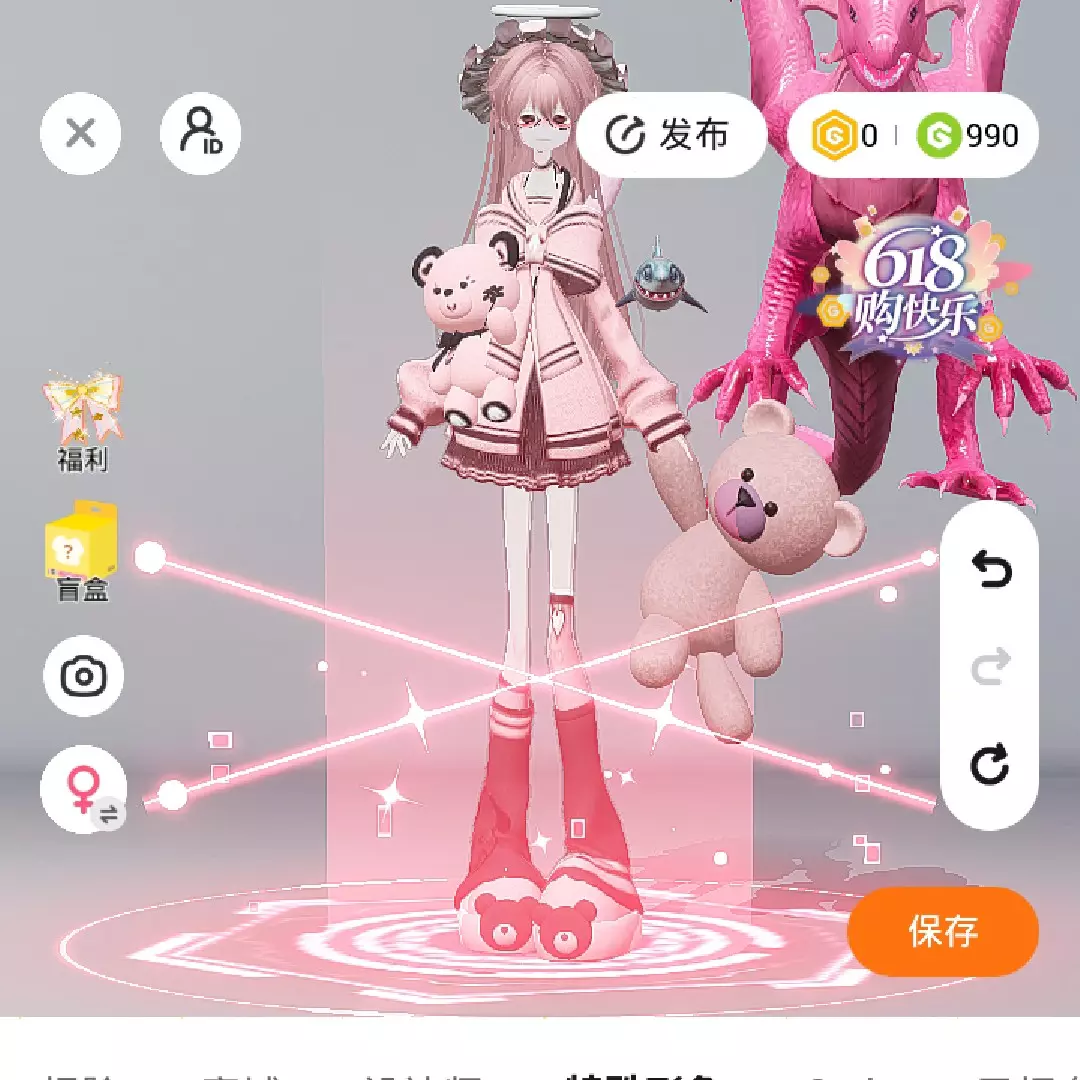Undo the last outfit change
This screenshot has width=1080, height=1080.
coord(990,570)
